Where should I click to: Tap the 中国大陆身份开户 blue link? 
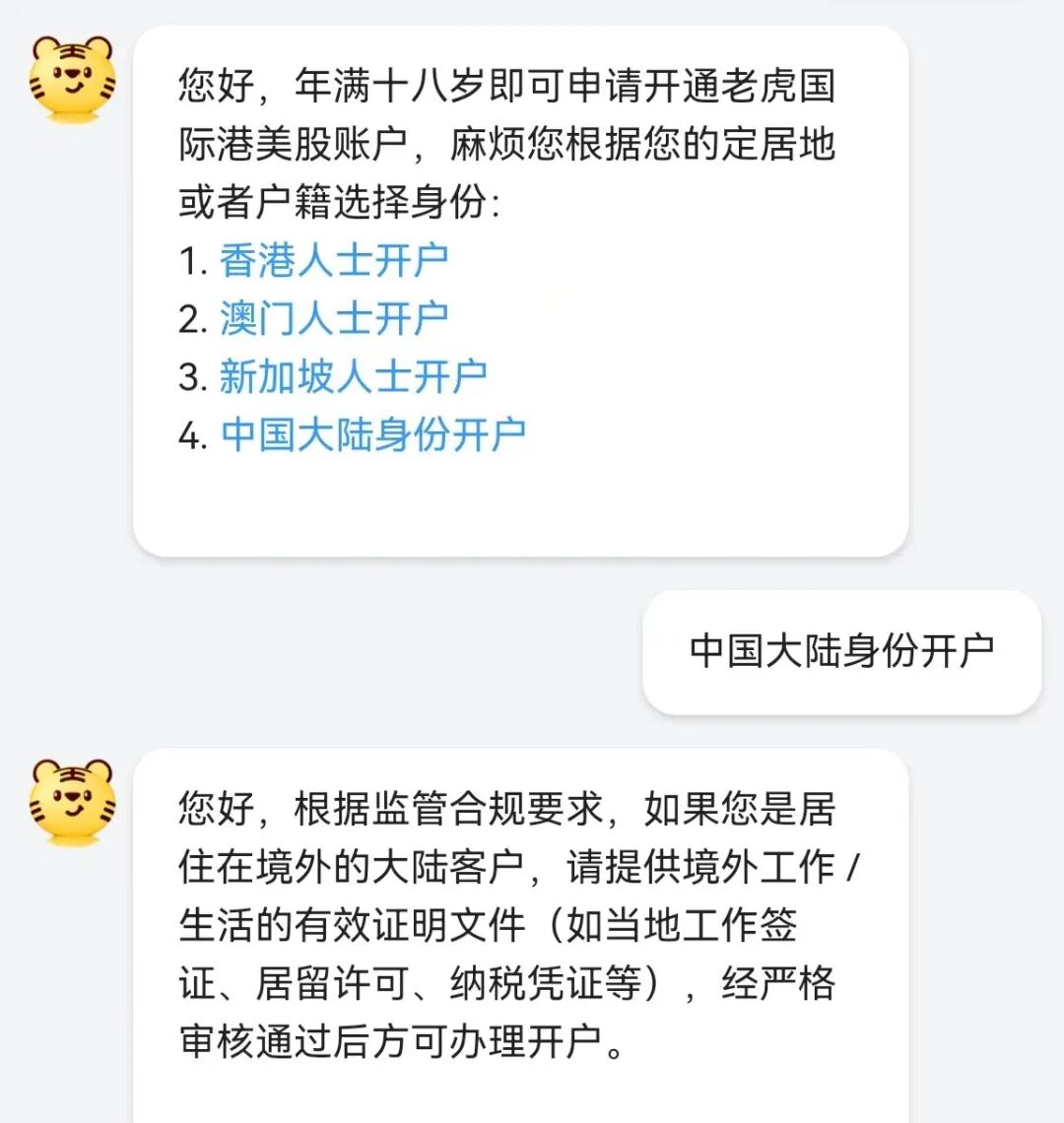(372, 434)
